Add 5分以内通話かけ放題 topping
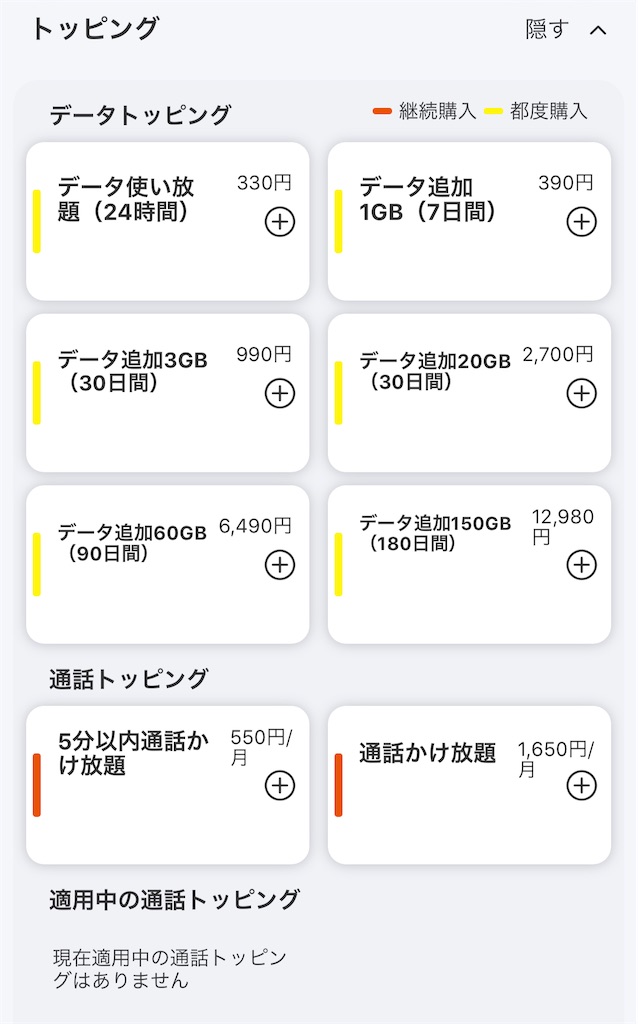This screenshot has width=638, height=1024. [x=279, y=786]
